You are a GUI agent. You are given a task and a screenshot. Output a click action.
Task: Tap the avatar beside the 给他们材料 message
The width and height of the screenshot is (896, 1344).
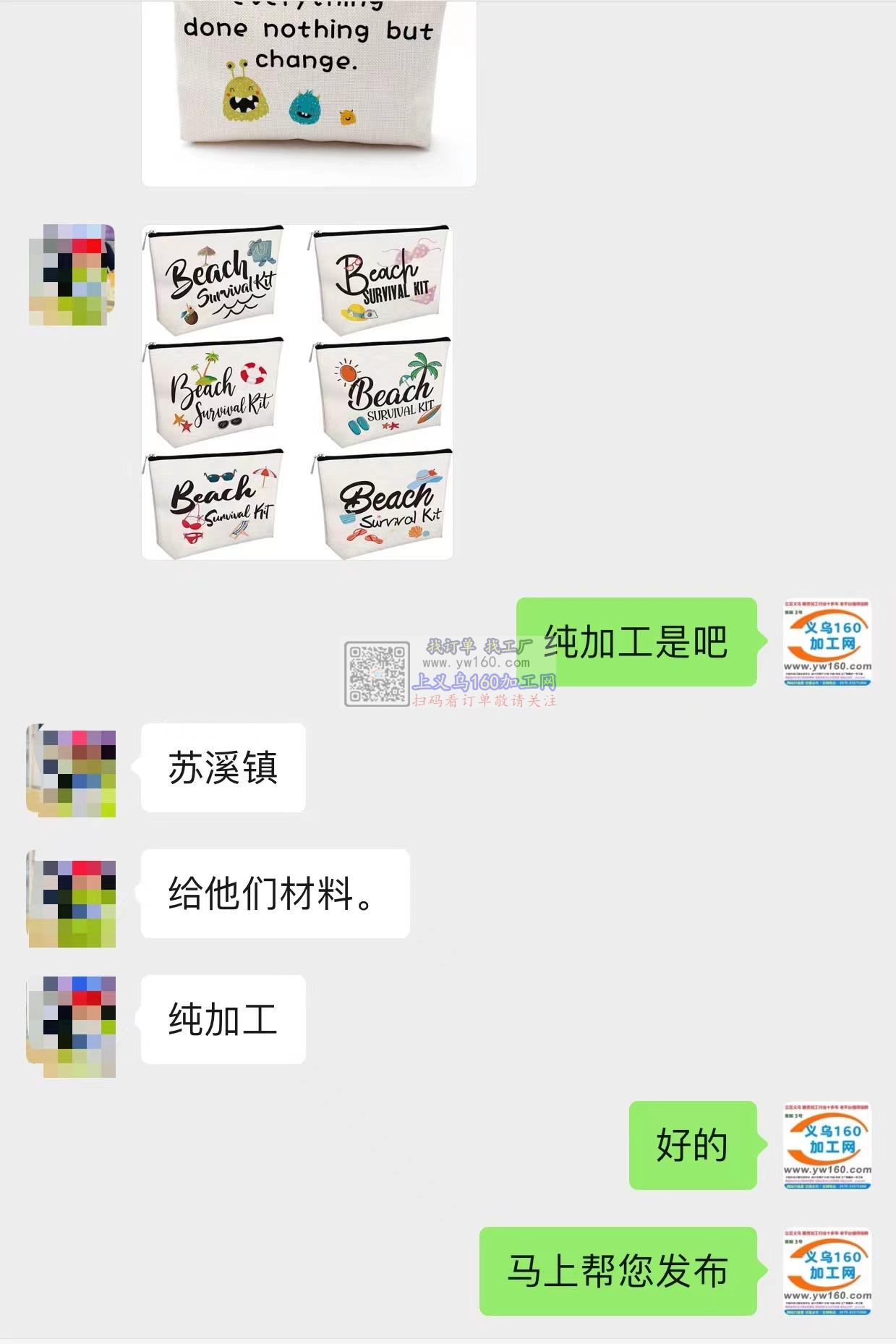click(71, 899)
